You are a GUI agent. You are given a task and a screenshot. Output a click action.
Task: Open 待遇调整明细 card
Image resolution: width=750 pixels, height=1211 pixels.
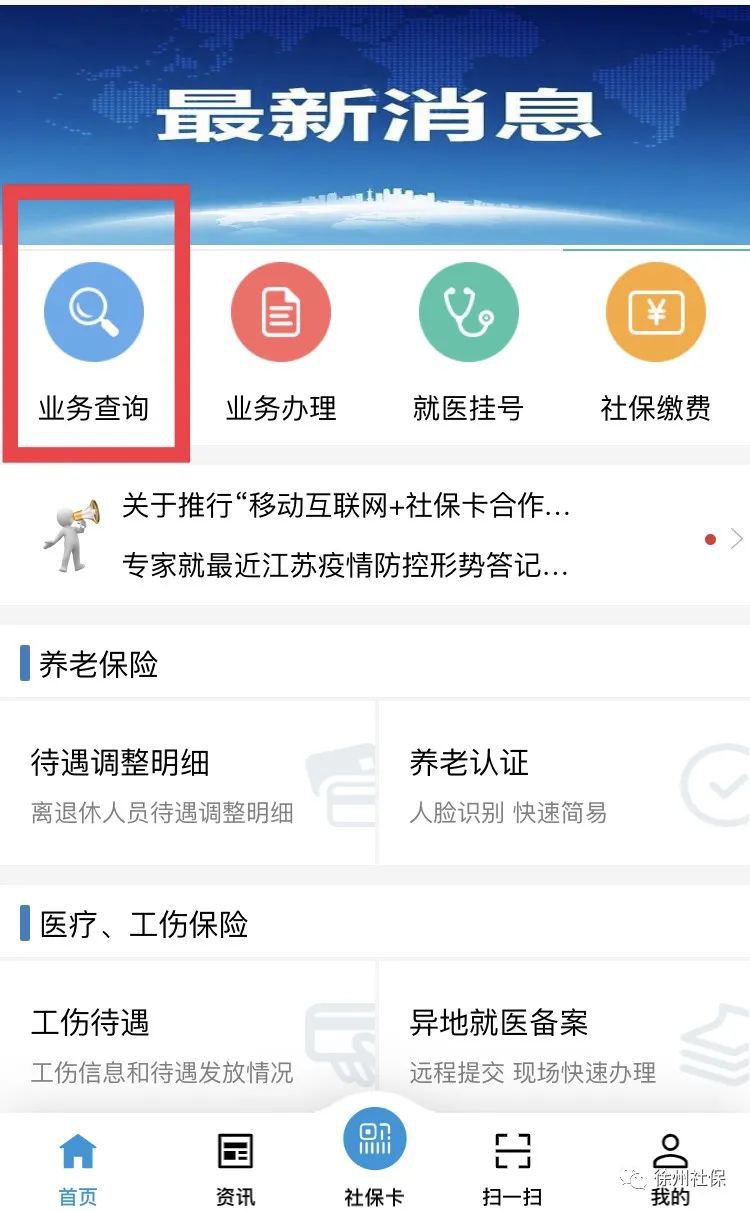click(188, 783)
